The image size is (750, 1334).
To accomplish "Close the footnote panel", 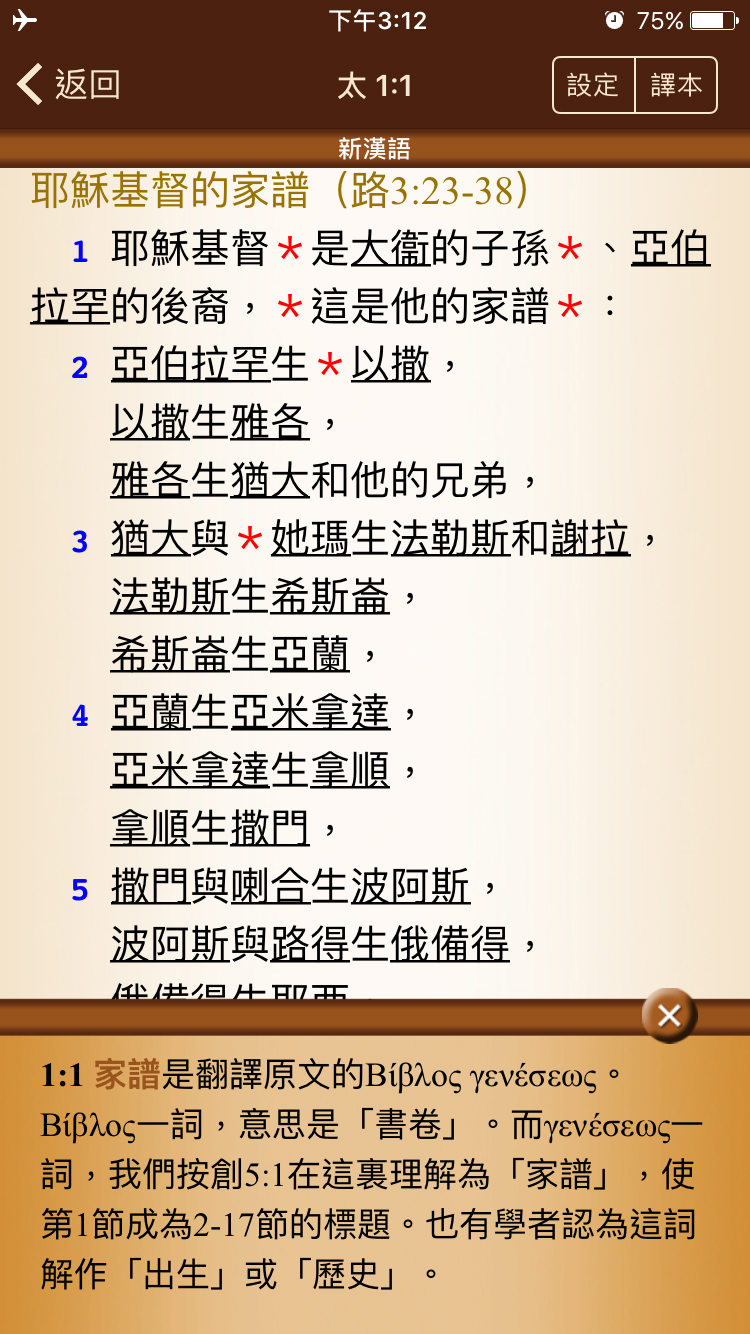I will pos(669,1016).
